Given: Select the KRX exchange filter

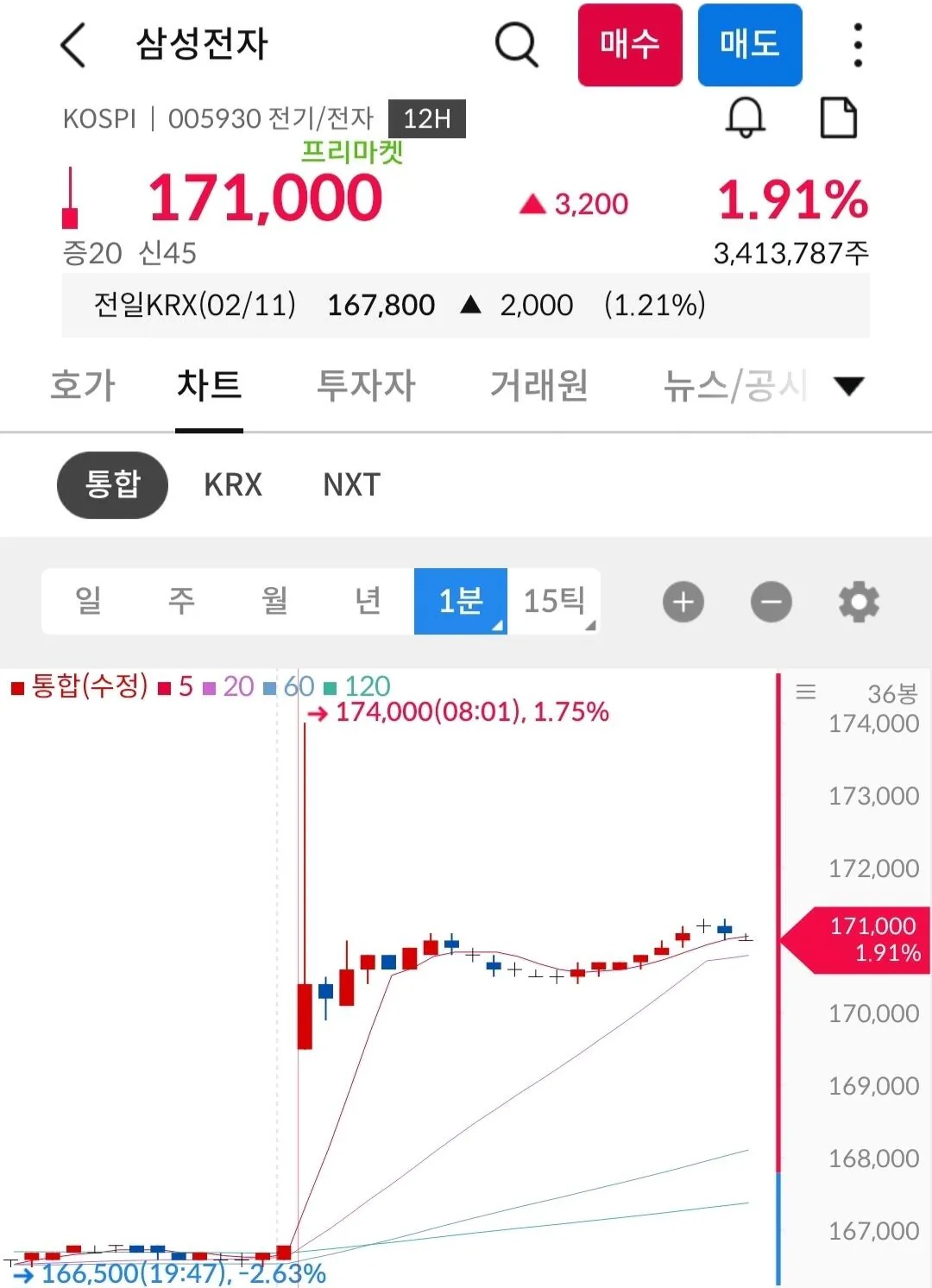Looking at the screenshot, I should [233, 485].
